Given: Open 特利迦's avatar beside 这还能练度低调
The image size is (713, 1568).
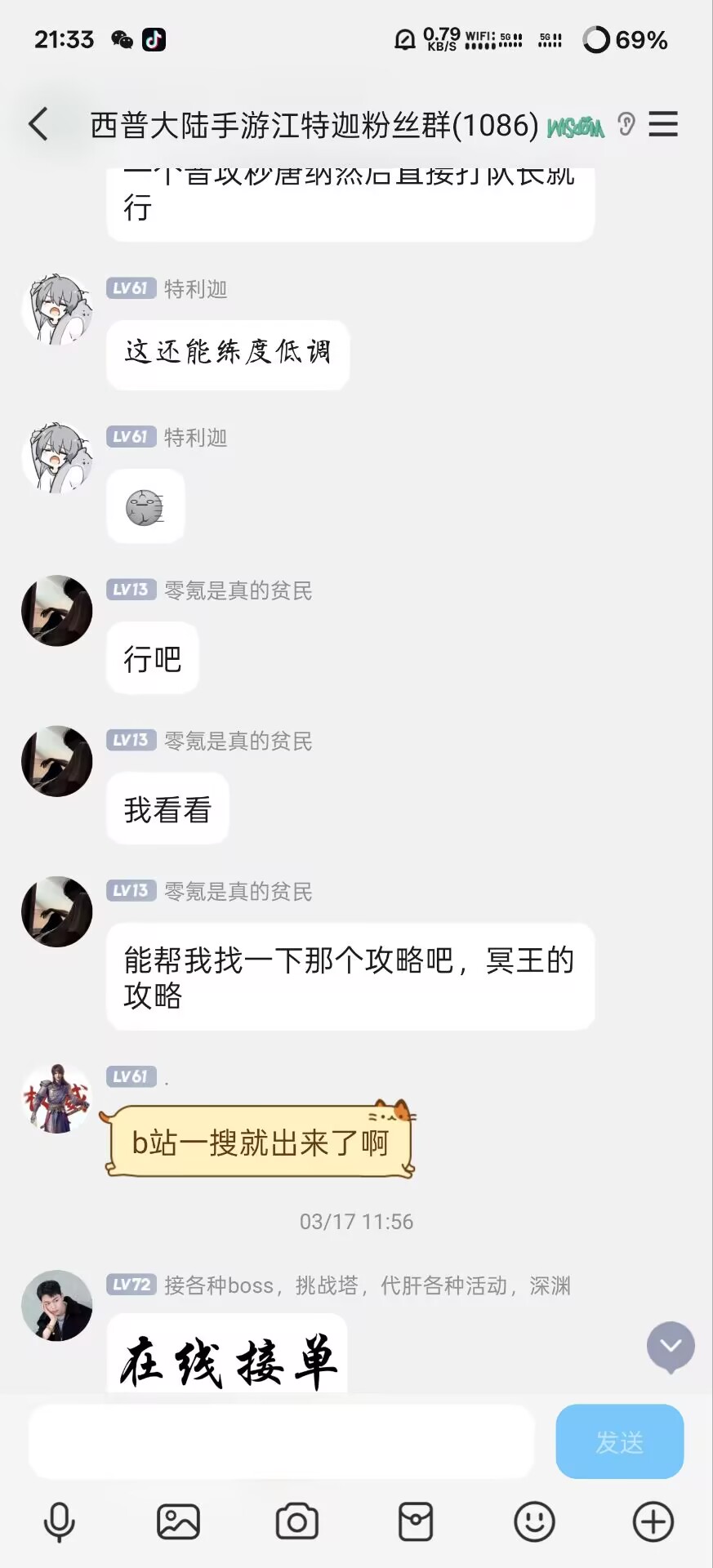Looking at the screenshot, I should pyautogui.click(x=57, y=310).
